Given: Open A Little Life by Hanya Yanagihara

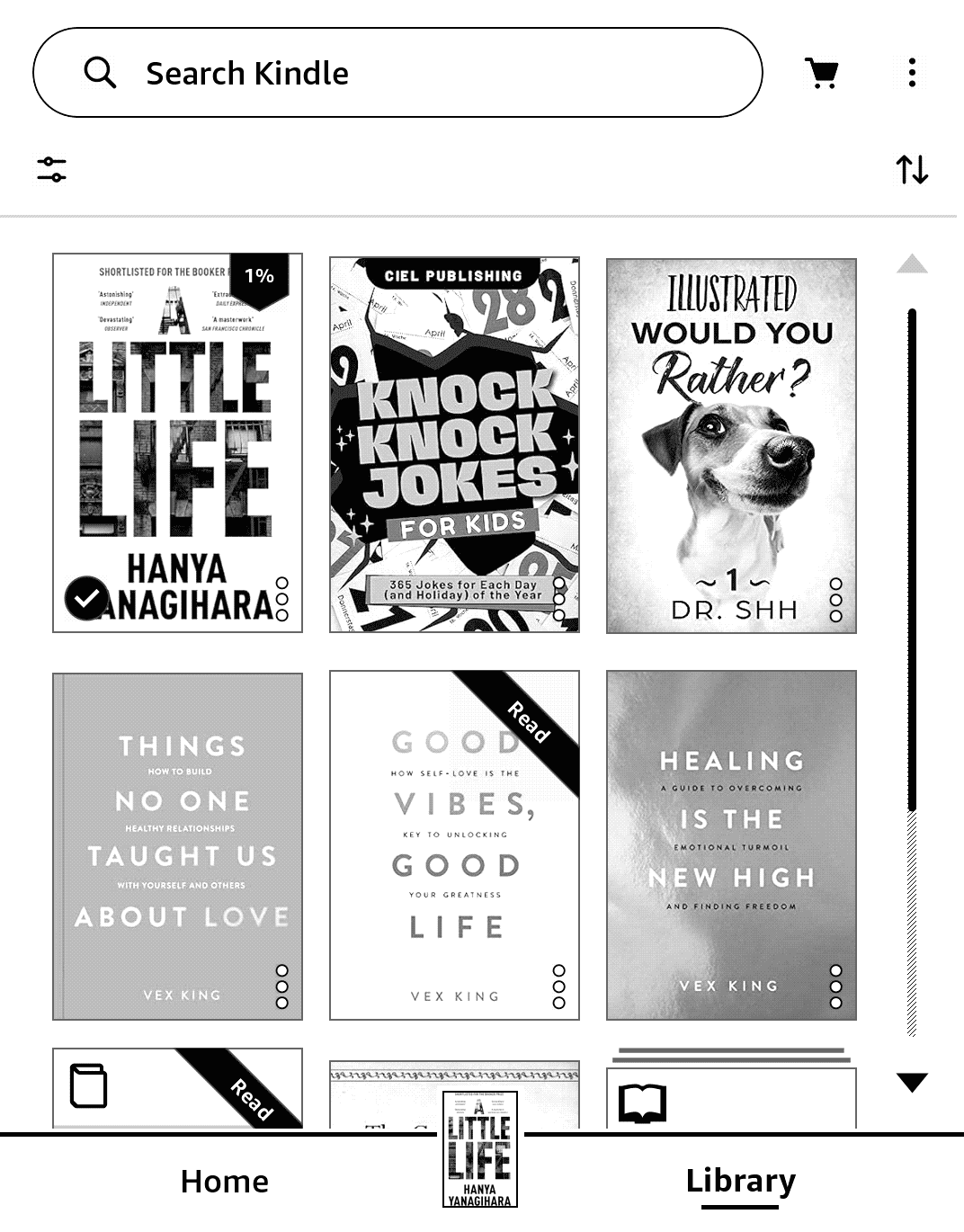Looking at the screenshot, I should coord(177,442).
